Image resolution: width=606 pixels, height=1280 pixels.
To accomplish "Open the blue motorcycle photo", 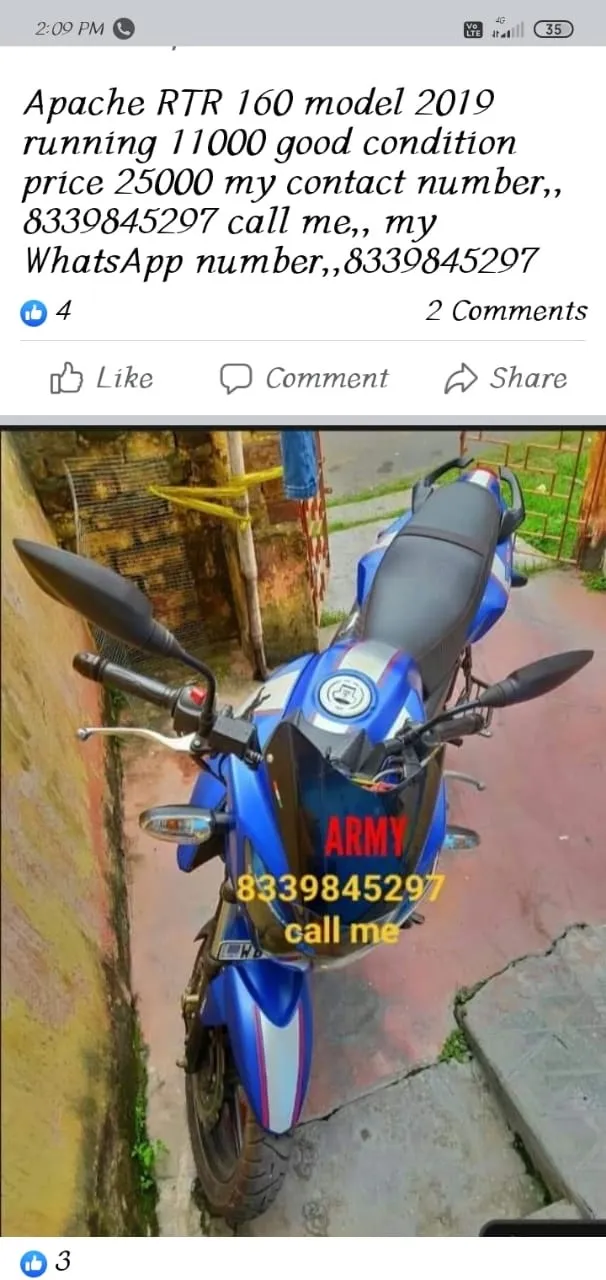I will tap(303, 830).
